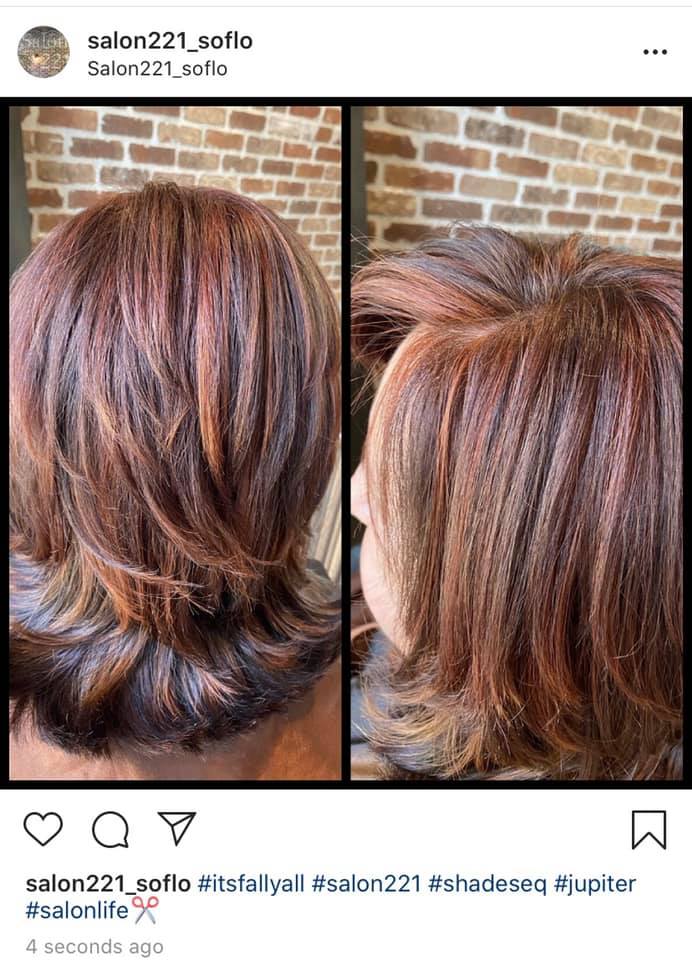Open salon221_soflo profile picture

[x=44, y=52]
